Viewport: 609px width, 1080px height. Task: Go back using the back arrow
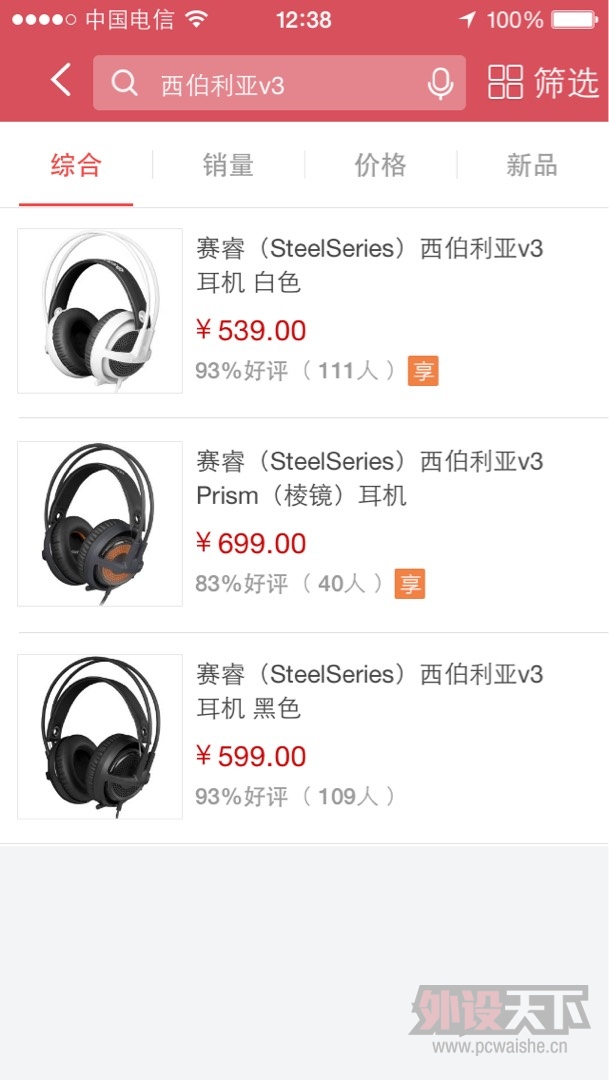coord(62,81)
